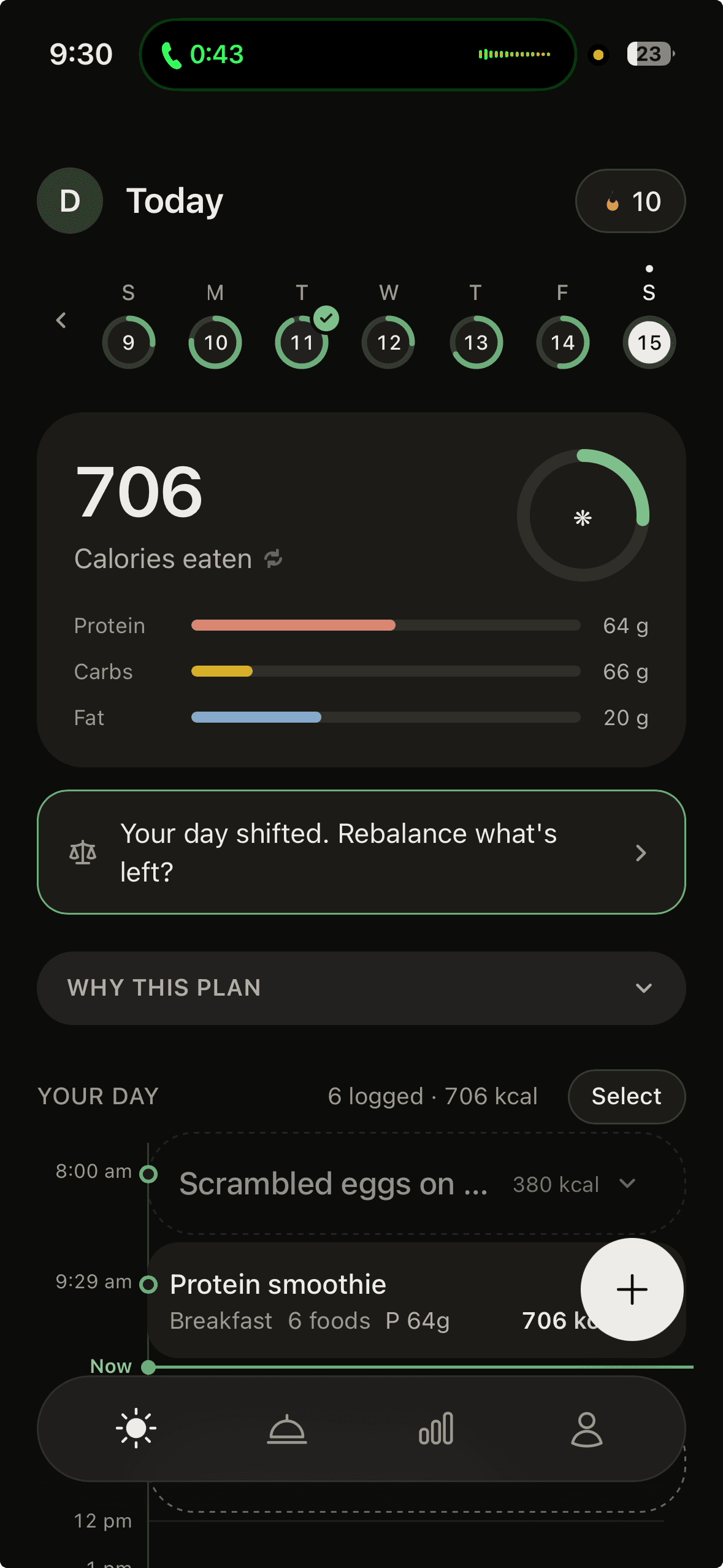Switch to the profile person tab

(x=587, y=1429)
